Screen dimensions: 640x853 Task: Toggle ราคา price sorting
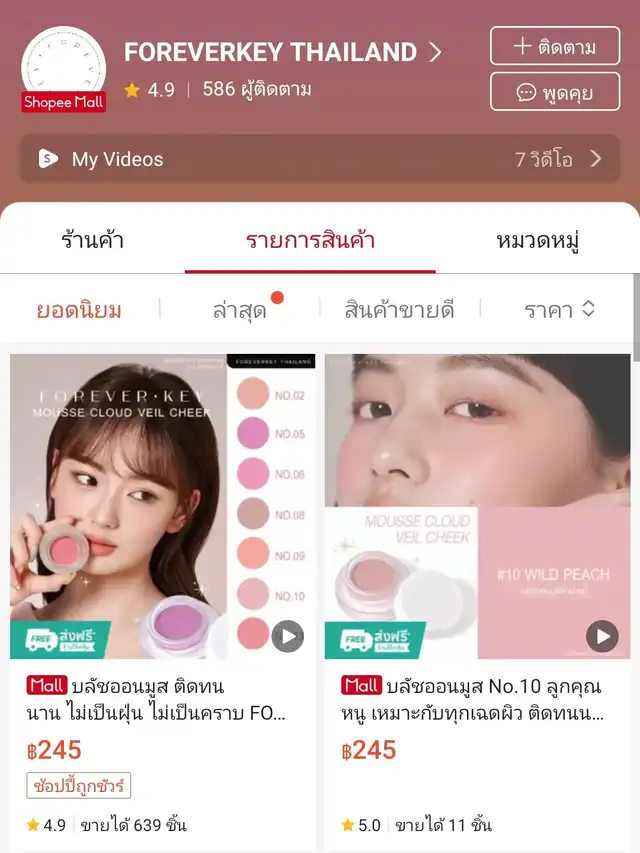559,310
